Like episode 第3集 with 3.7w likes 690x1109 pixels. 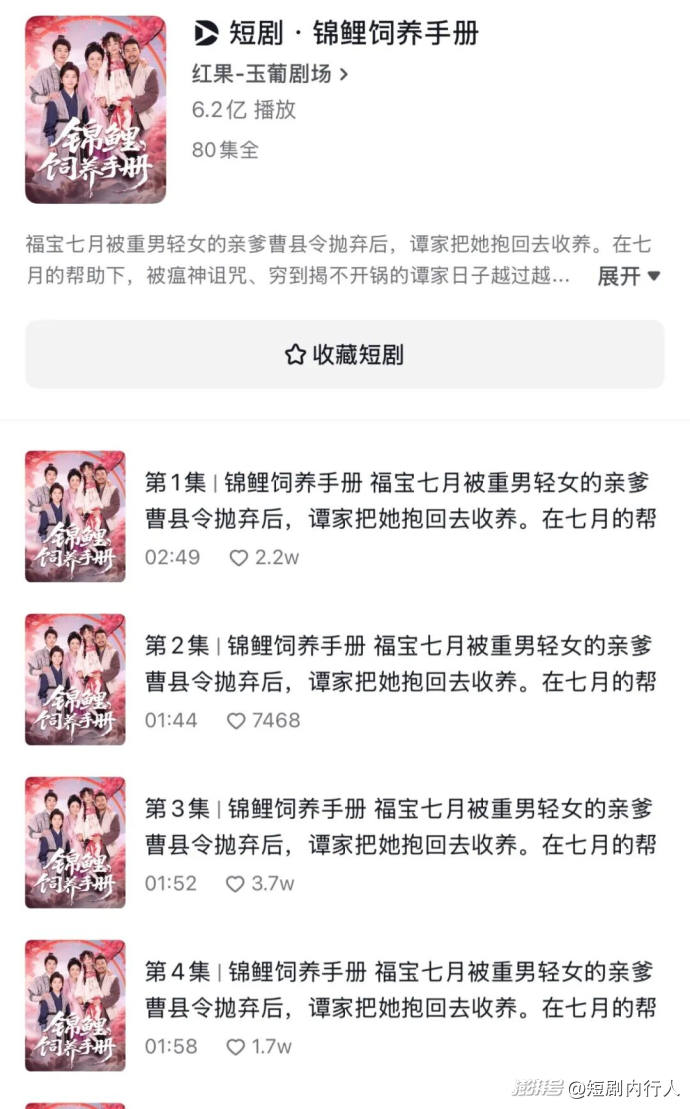tap(235, 884)
